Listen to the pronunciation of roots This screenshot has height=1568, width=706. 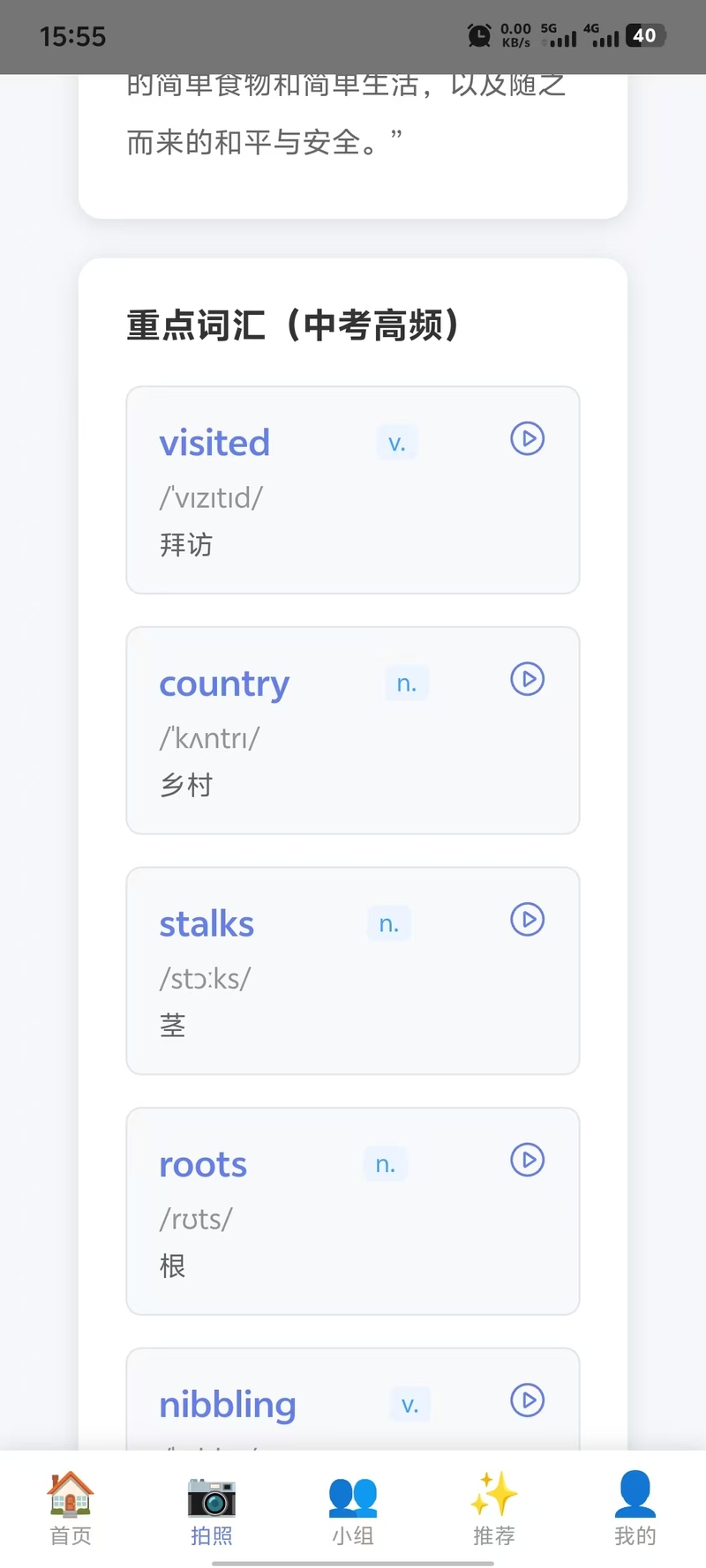(528, 1160)
